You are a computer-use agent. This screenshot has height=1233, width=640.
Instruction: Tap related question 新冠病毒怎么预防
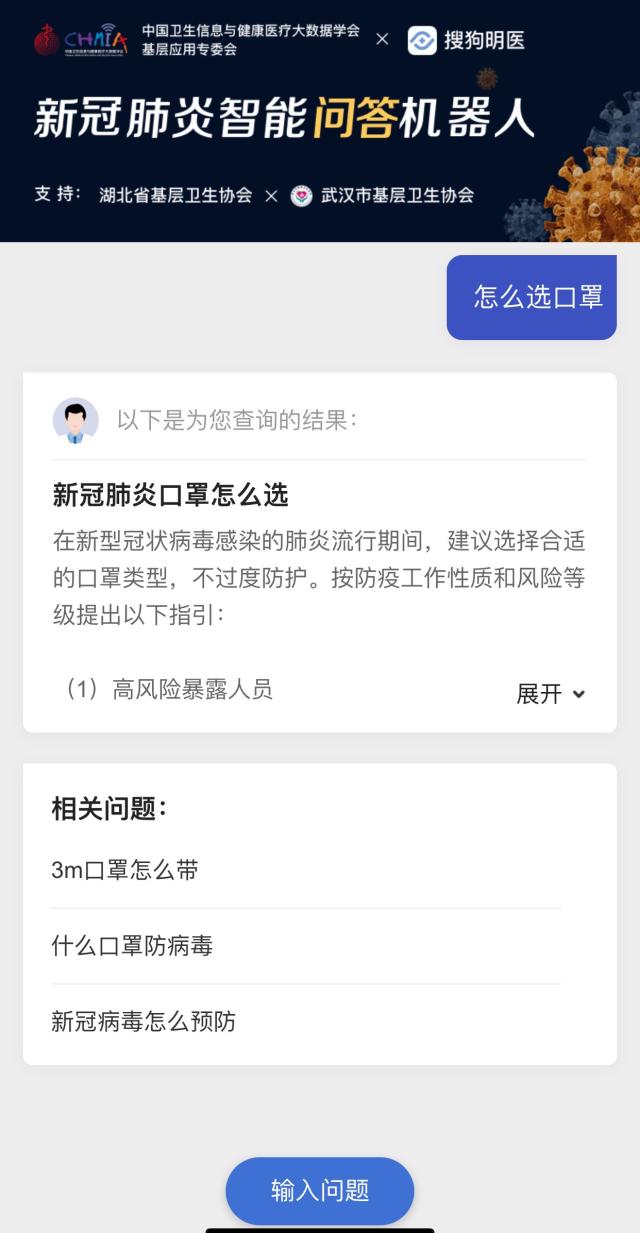(x=144, y=1022)
